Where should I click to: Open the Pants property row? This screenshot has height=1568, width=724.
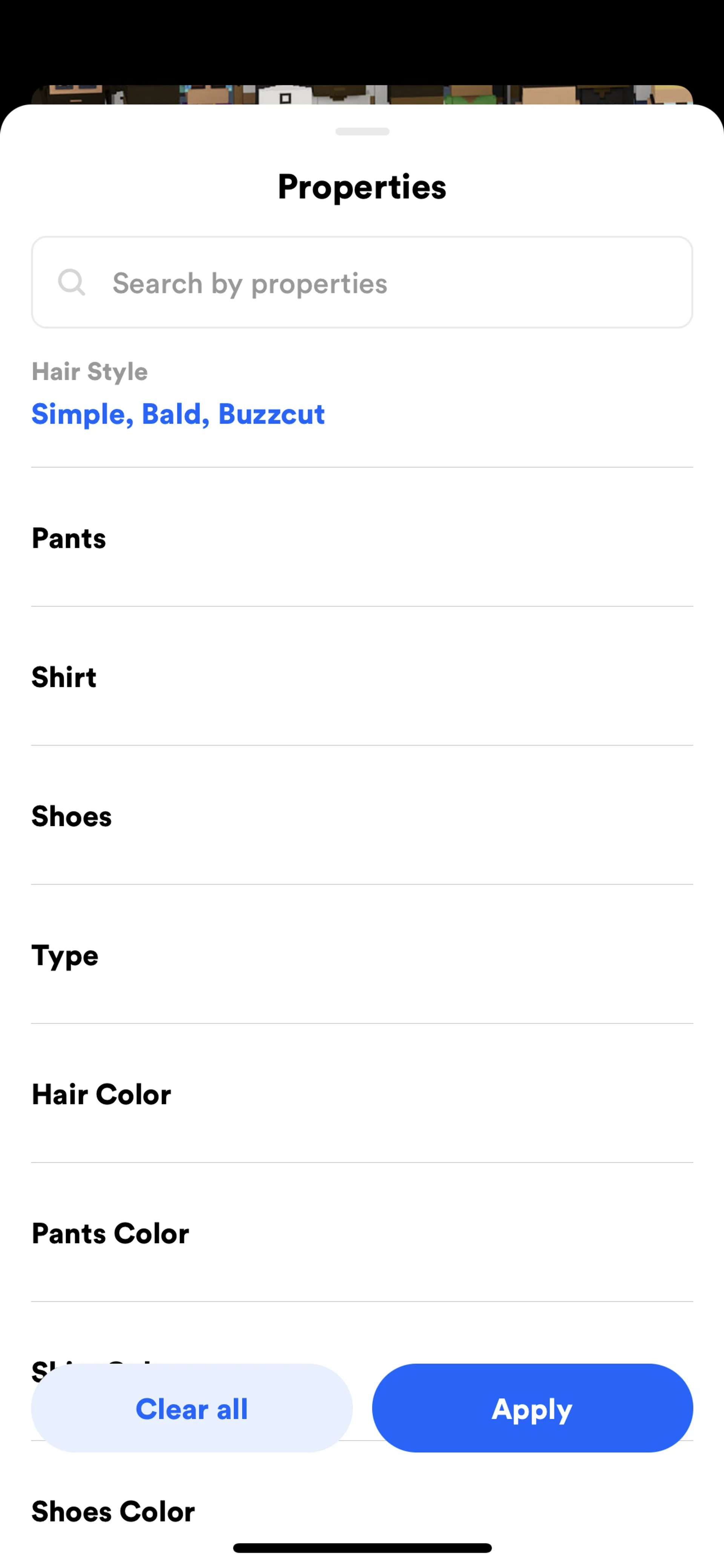point(362,538)
